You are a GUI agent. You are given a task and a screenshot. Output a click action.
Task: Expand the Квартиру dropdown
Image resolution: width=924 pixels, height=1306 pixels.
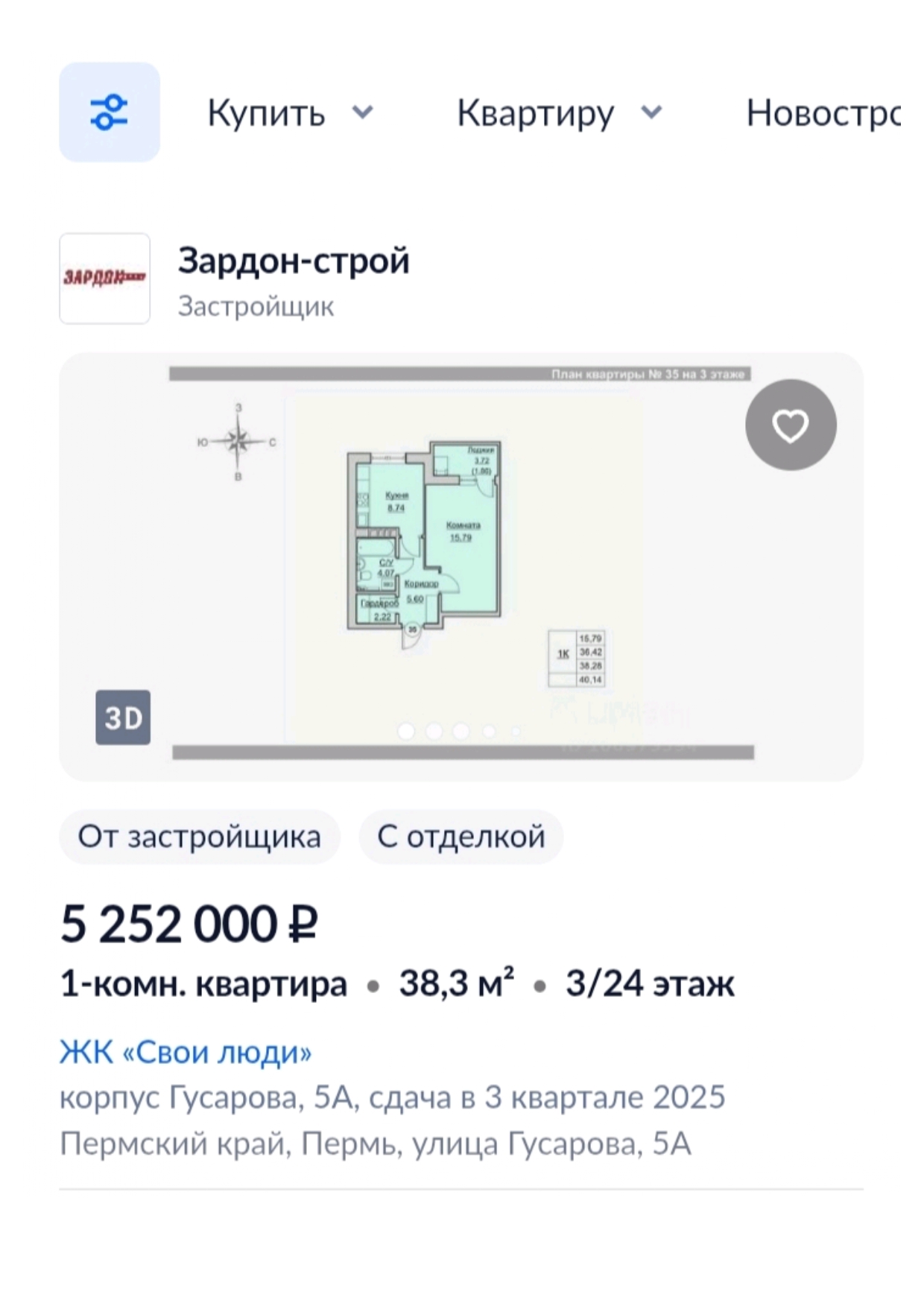click(x=558, y=113)
